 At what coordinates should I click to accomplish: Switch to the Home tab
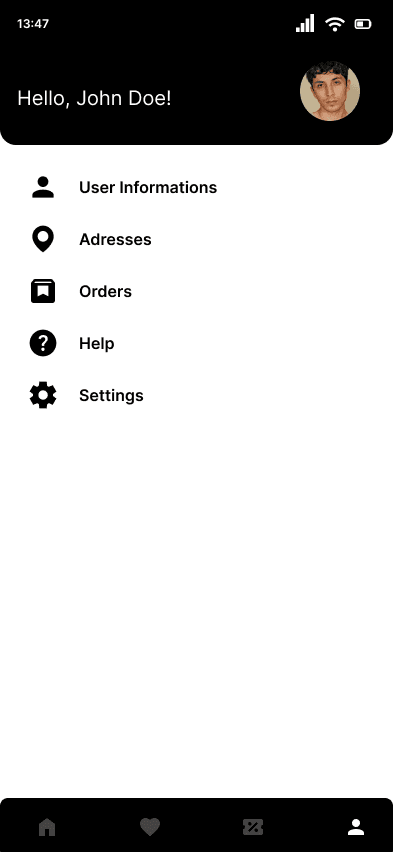click(47, 828)
